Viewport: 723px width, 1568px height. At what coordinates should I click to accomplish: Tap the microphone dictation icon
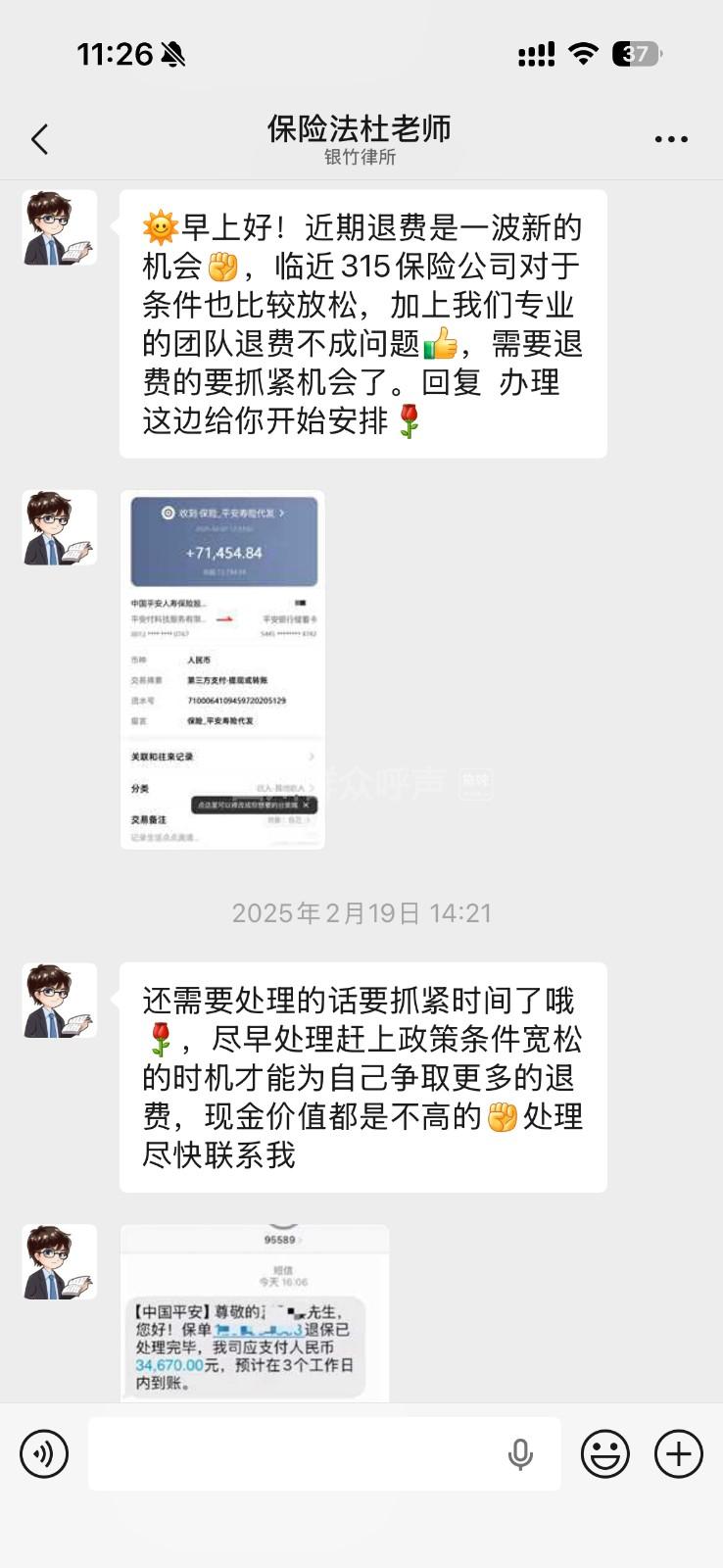pyautogui.click(x=520, y=1454)
